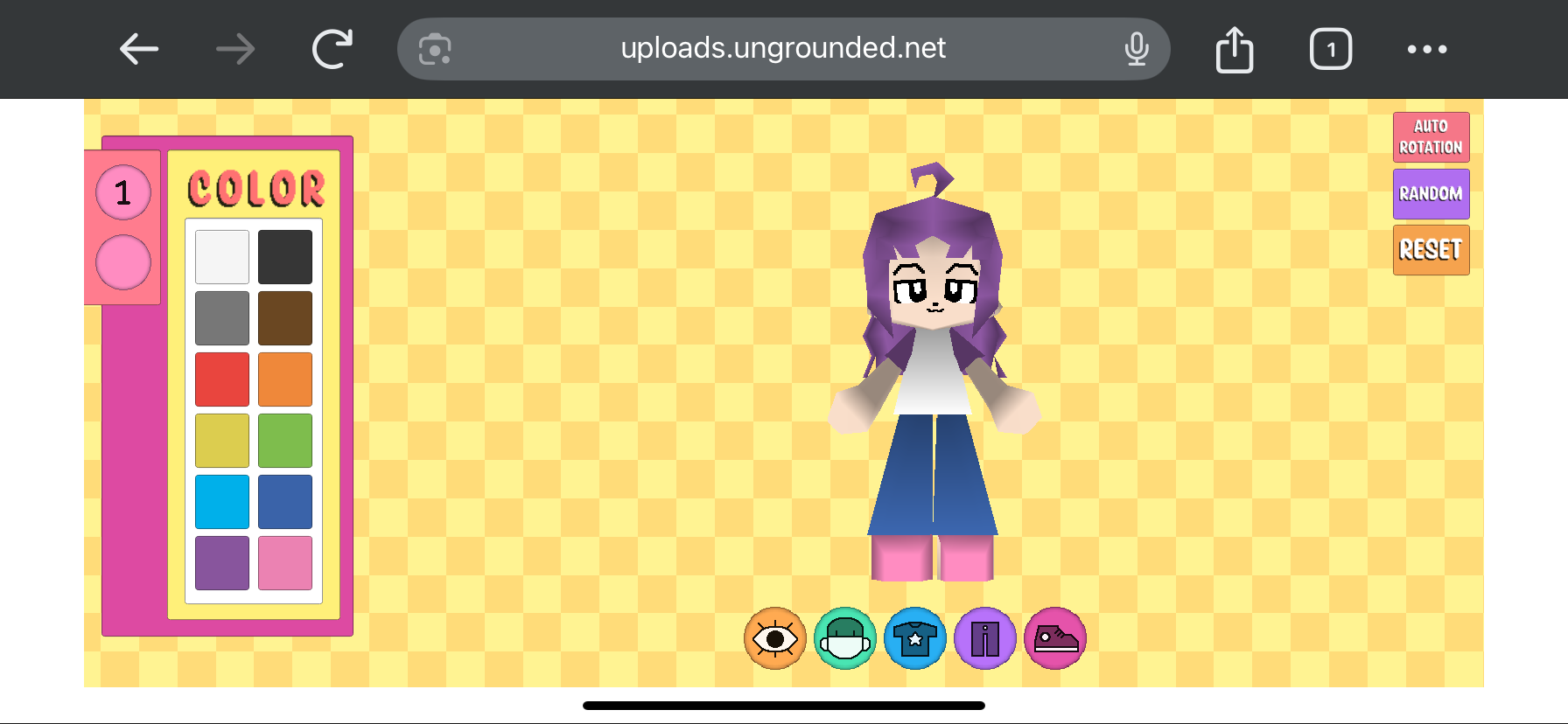The image size is (1568, 724).
Task: Open the shirt category
Action: pos(915,638)
